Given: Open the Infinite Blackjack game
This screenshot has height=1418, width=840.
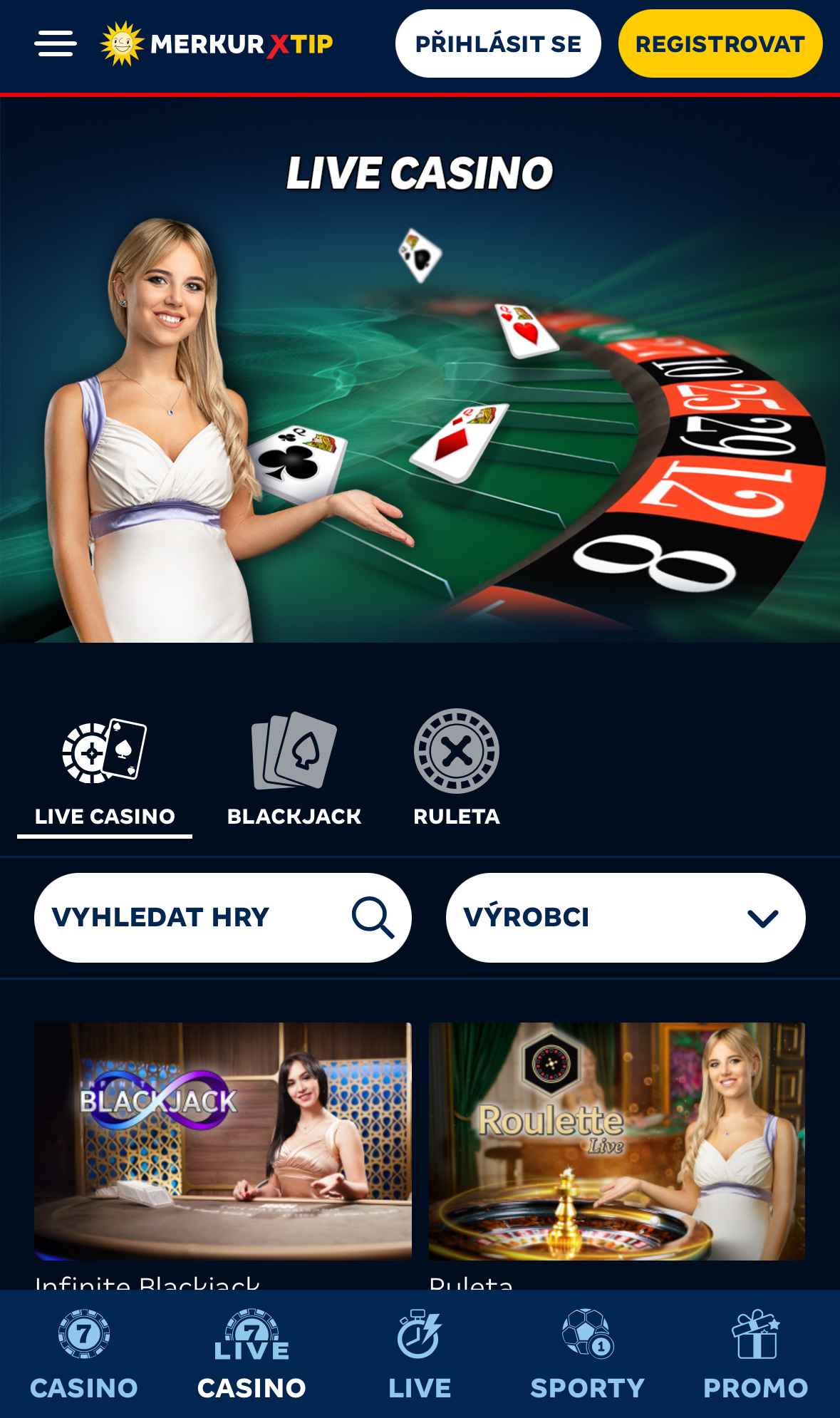Looking at the screenshot, I should [223, 1142].
